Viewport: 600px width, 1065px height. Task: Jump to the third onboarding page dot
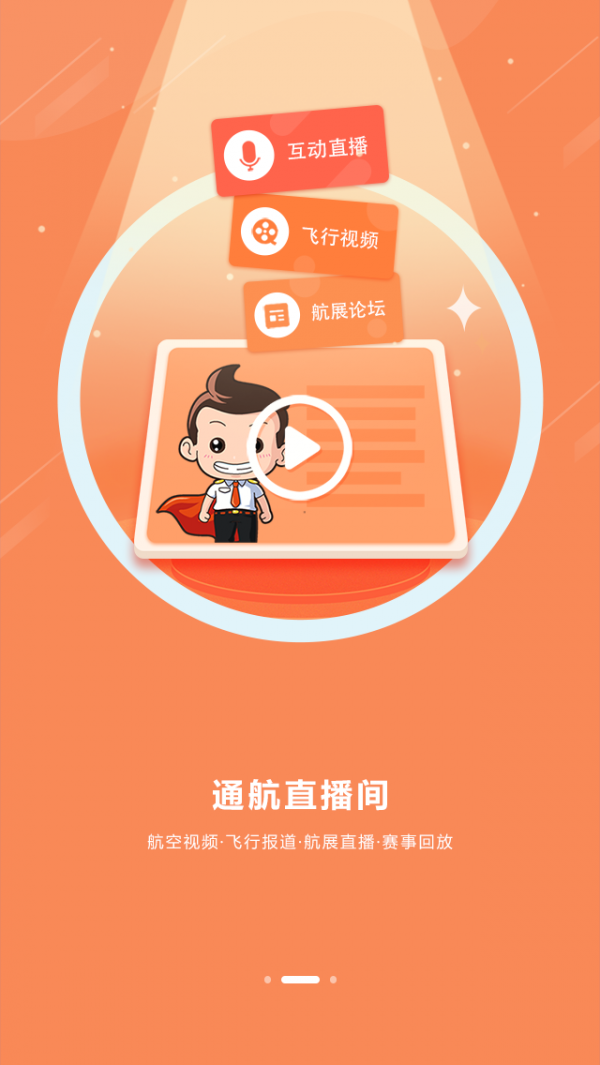click(333, 980)
